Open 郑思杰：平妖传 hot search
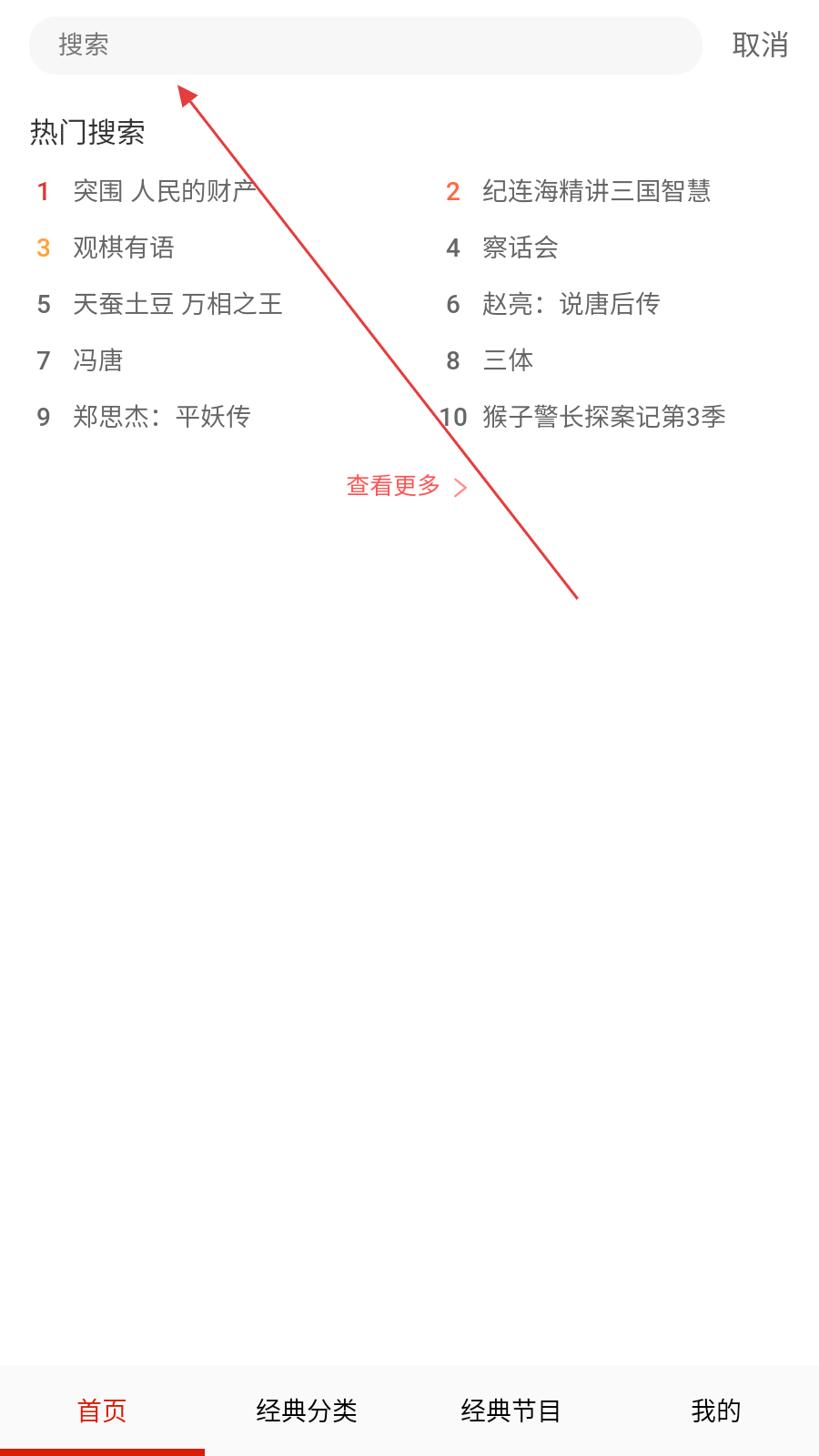819x1456 pixels. [x=162, y=417]
